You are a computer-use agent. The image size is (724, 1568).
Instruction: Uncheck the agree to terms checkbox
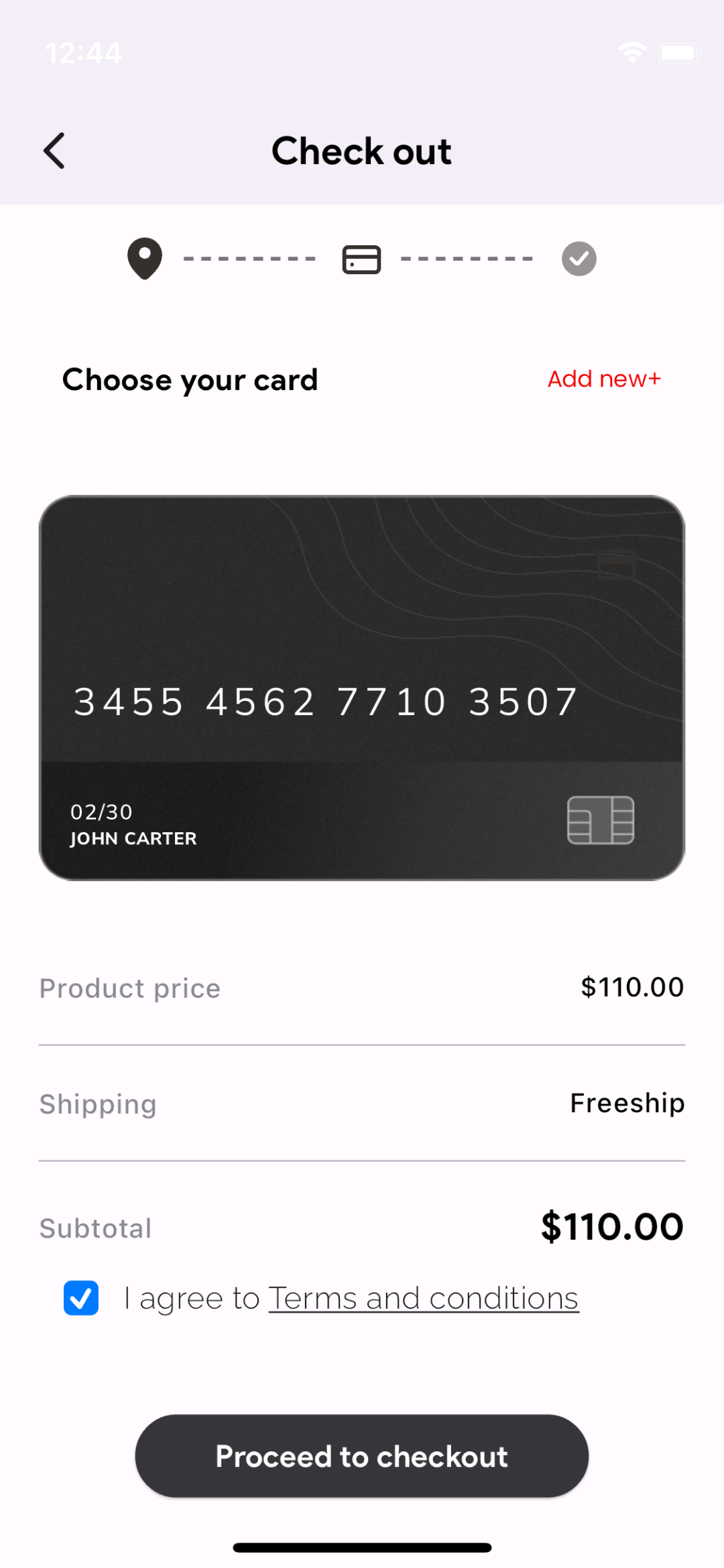click(x=81, y=1298)
